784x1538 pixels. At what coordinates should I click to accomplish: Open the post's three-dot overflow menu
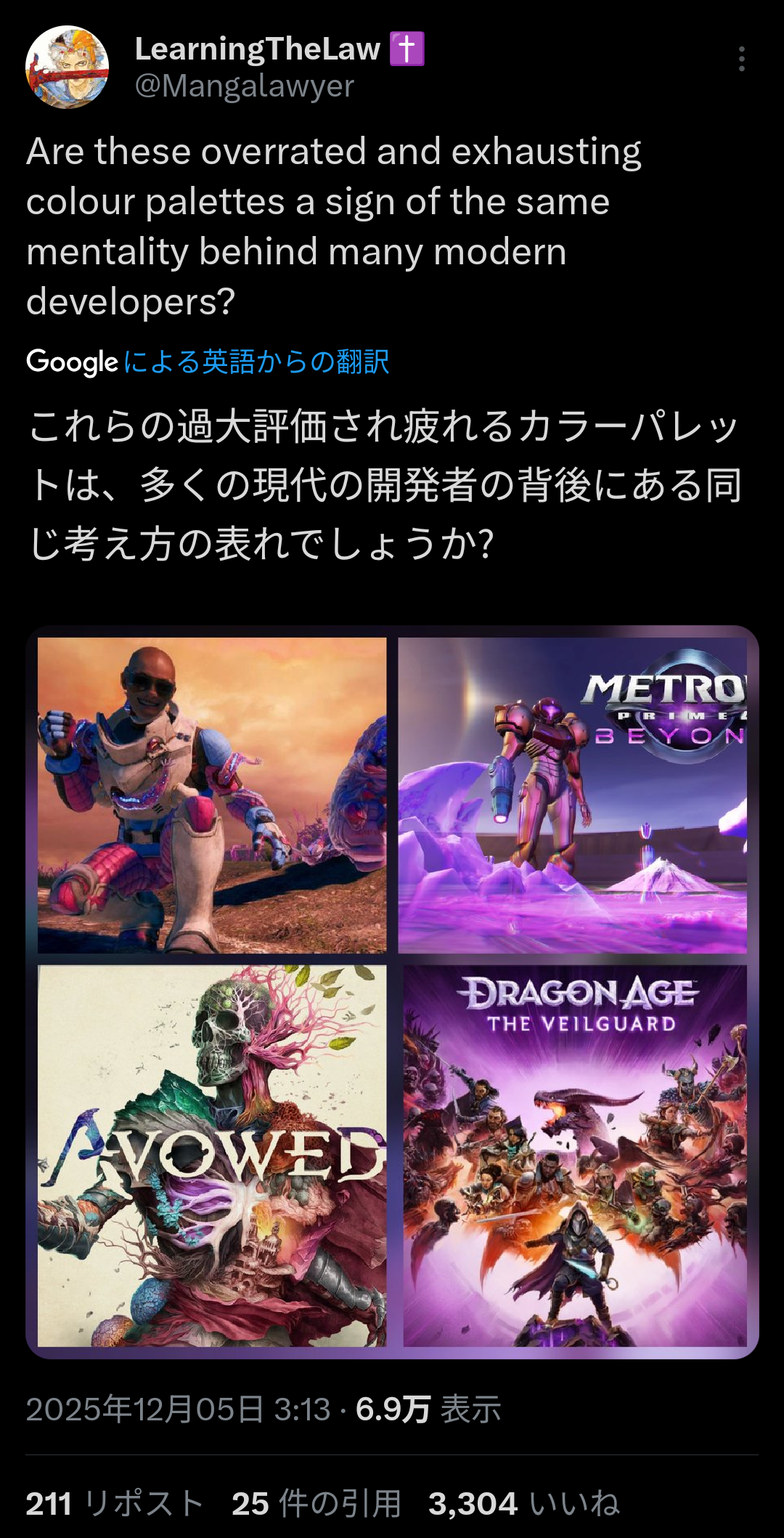point(741,59)
